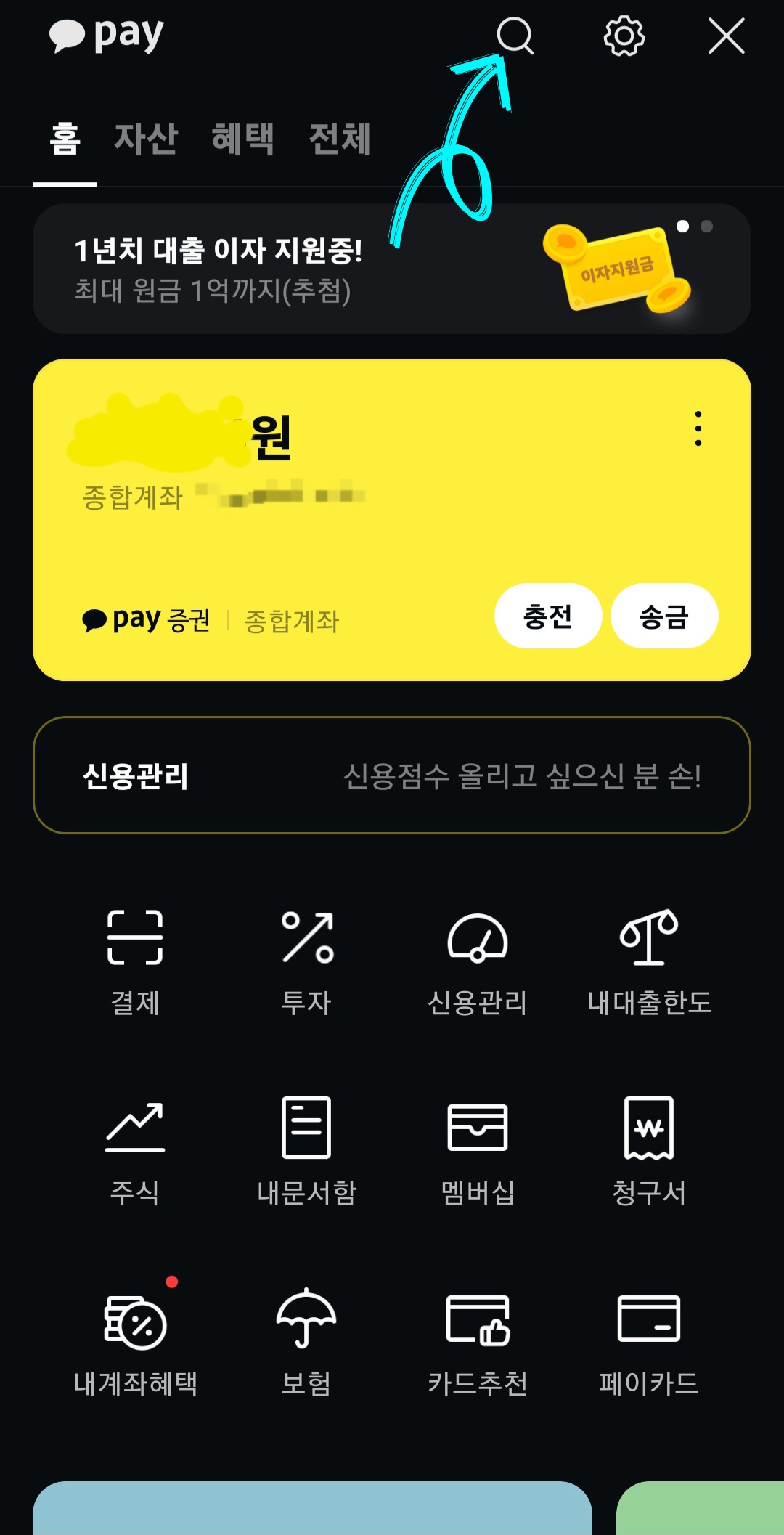Open the settings gear
Screen dimensions: 784x1535
[624, 36]
